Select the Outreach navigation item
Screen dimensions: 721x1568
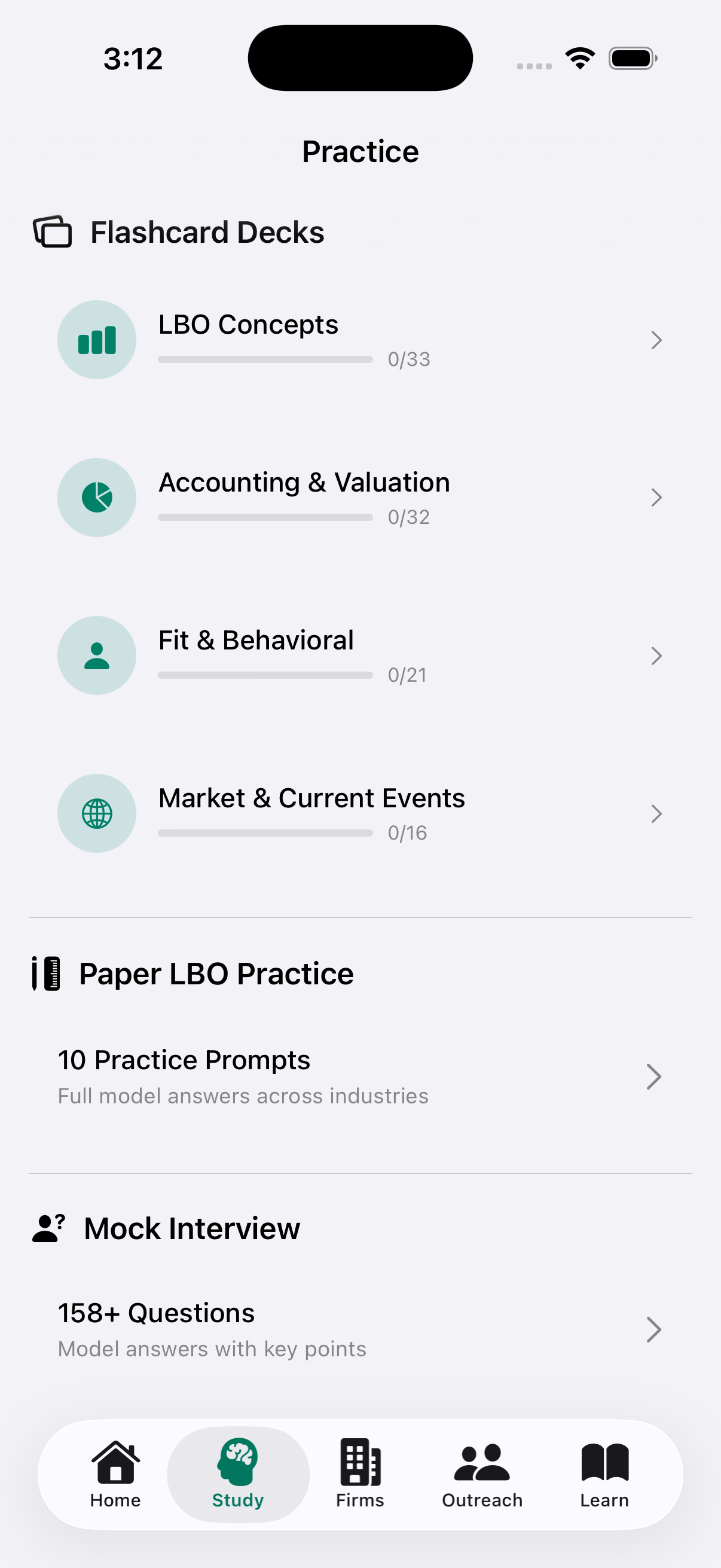481,1473
